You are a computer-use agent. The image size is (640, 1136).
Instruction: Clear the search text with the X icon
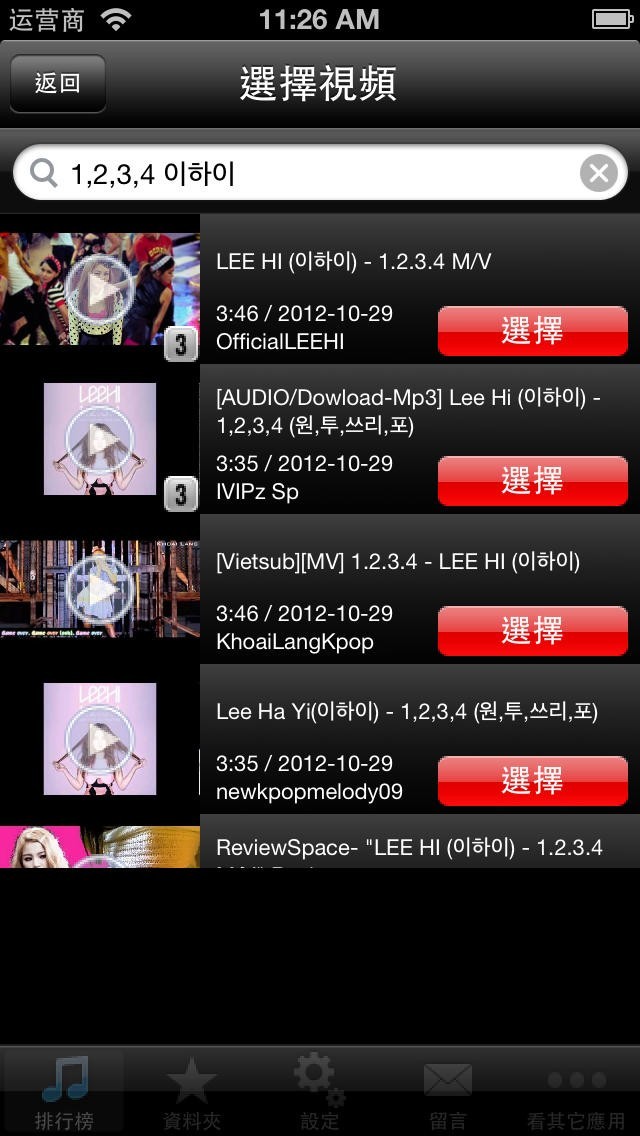598,174
